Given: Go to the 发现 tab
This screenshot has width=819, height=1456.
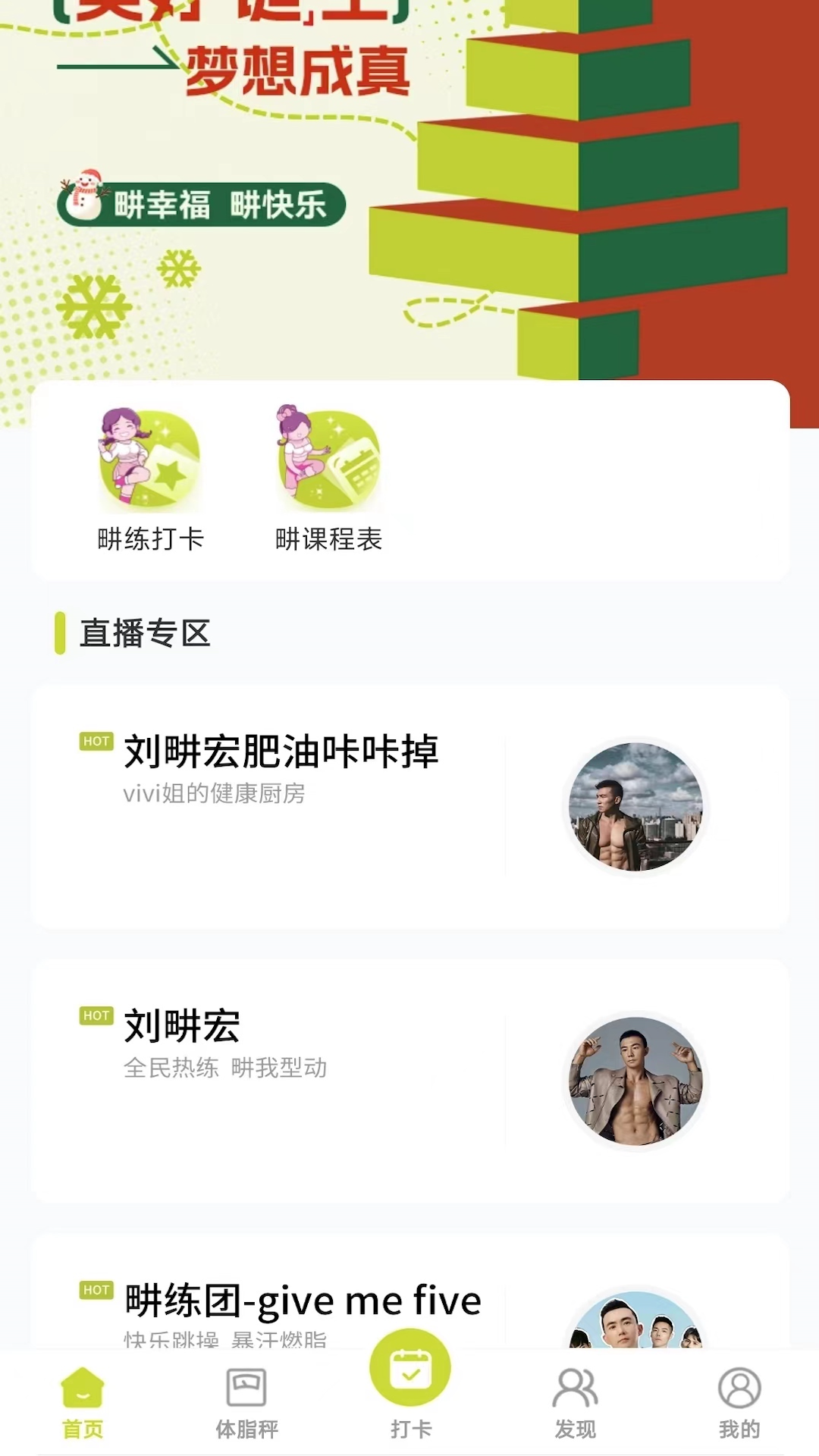Looking at the screenshot, I should pos(575,1403).
